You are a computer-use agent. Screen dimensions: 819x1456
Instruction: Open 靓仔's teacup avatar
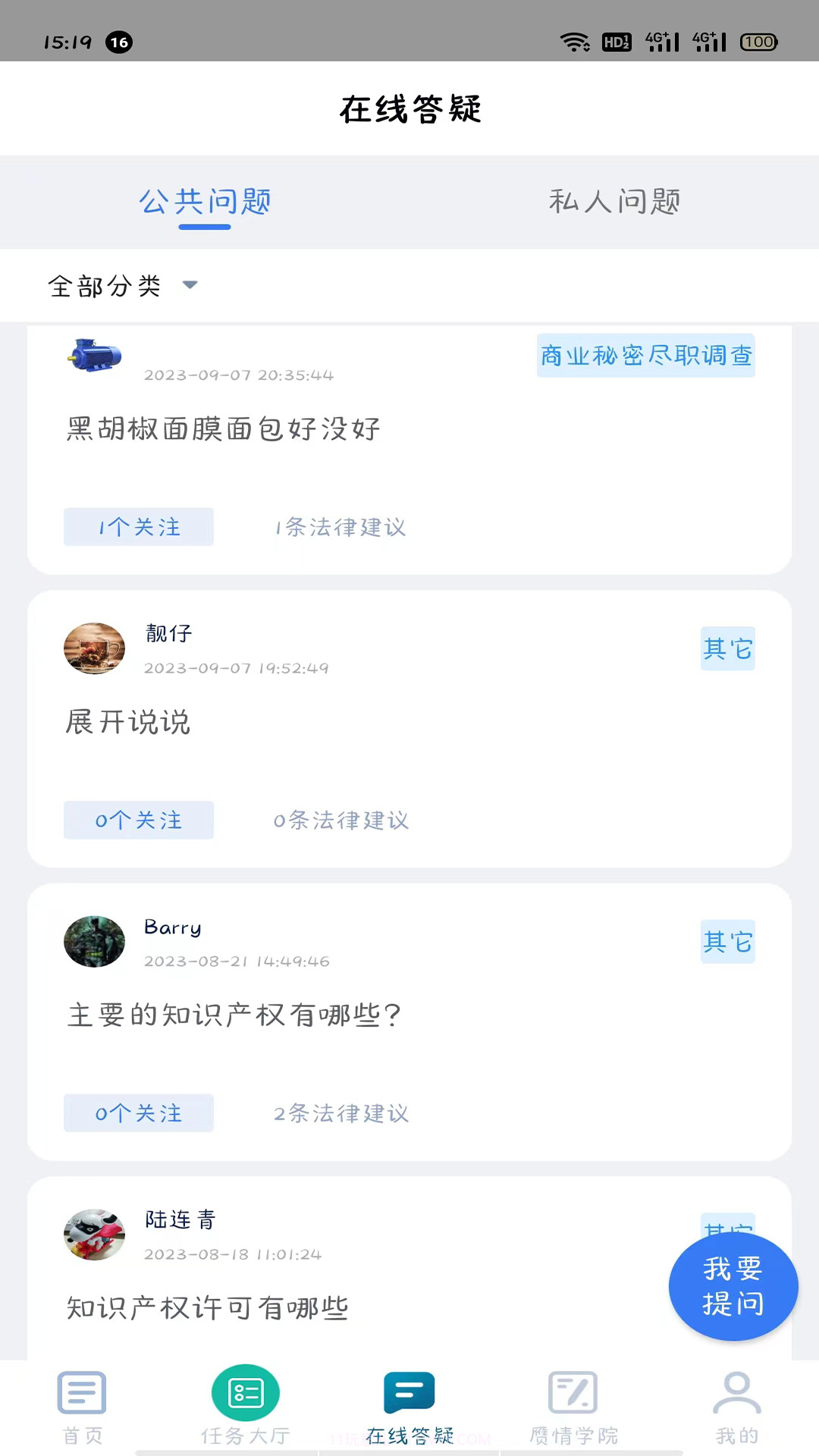pos(94,649)
